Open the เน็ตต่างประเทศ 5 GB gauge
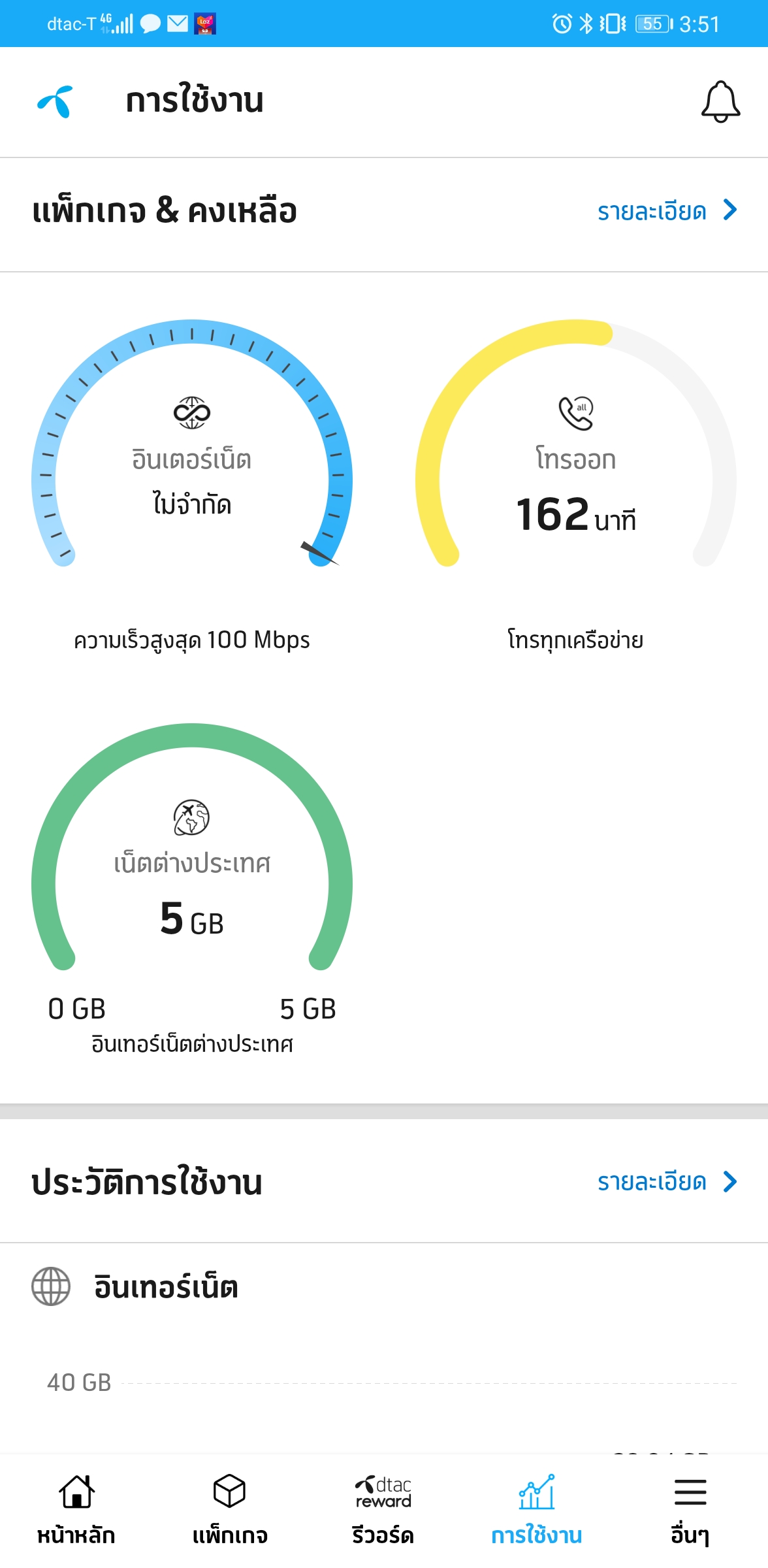Image resolution: width=768 pixels, height=1568 pixels. [x=192, y=889]
